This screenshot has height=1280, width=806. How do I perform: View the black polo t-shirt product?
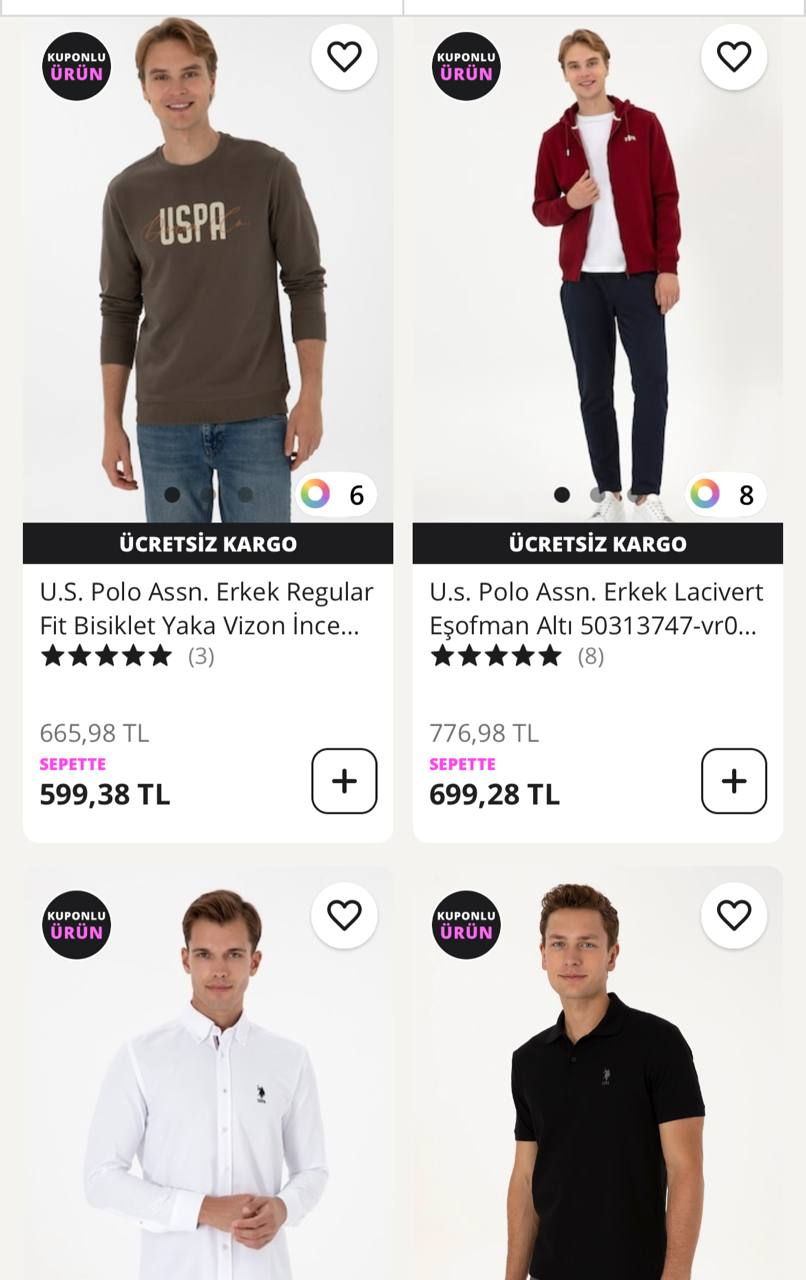[x=597, y=1100]
